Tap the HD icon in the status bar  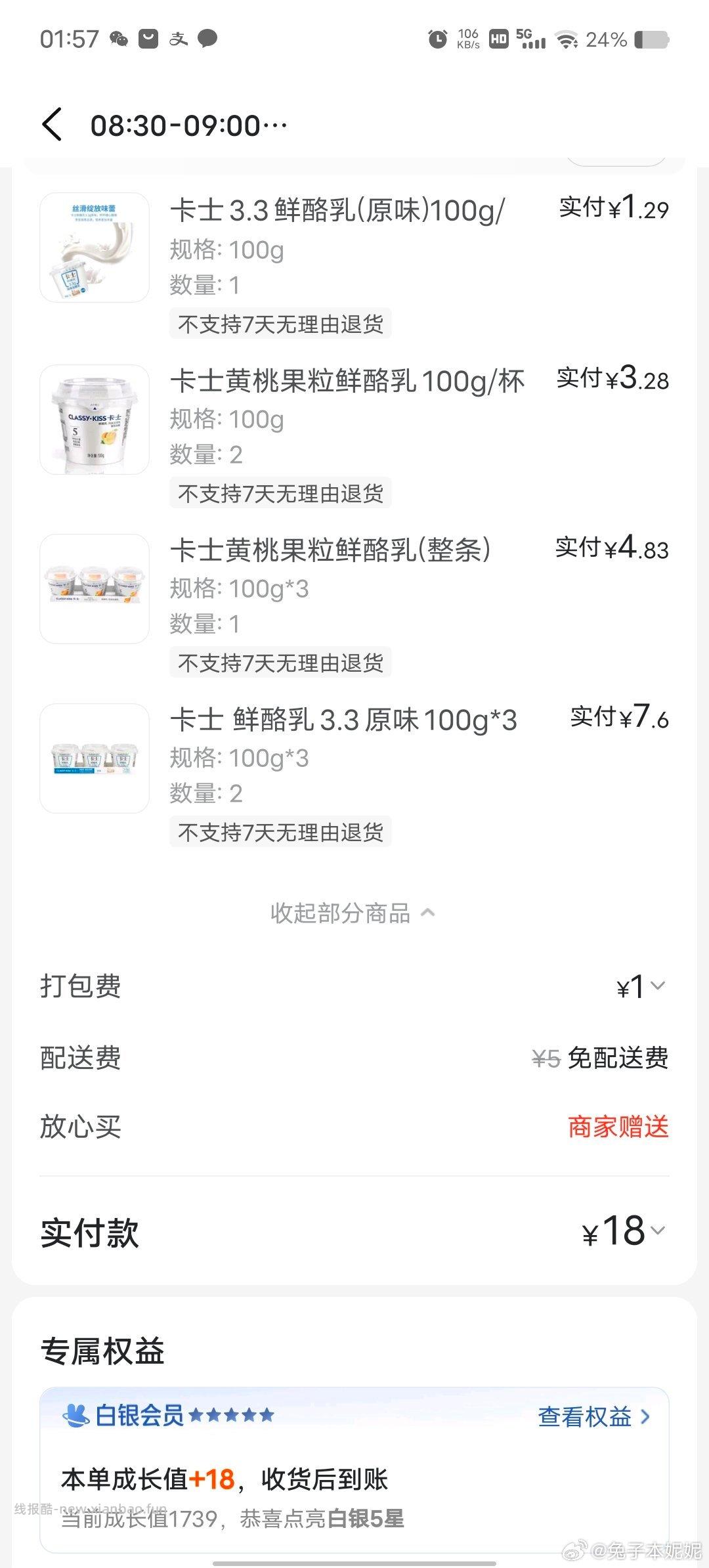pyautogui.click(x=498, y=40)
